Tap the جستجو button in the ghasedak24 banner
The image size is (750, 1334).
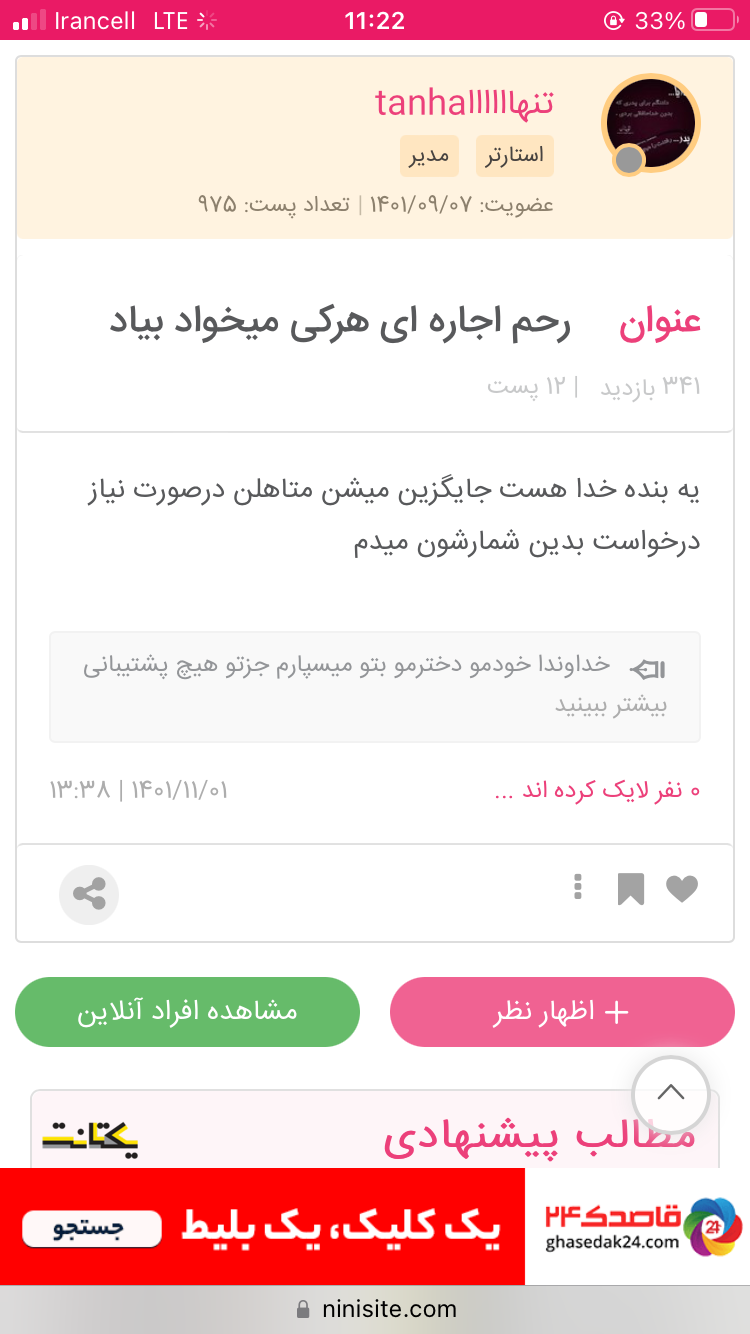pyautogui.click(x=92, y=1228)
